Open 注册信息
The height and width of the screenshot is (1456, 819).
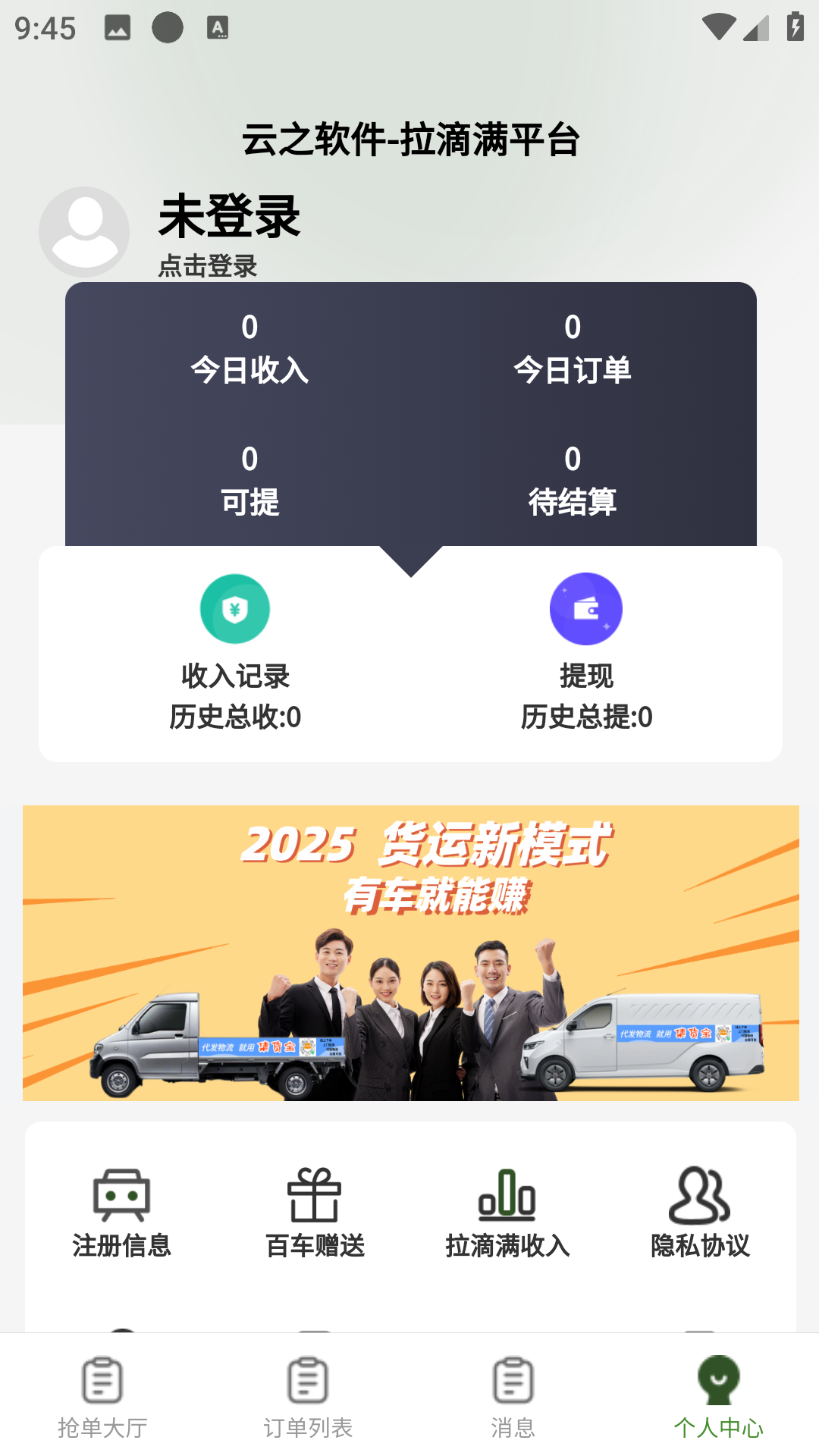tap(121, 1213)
